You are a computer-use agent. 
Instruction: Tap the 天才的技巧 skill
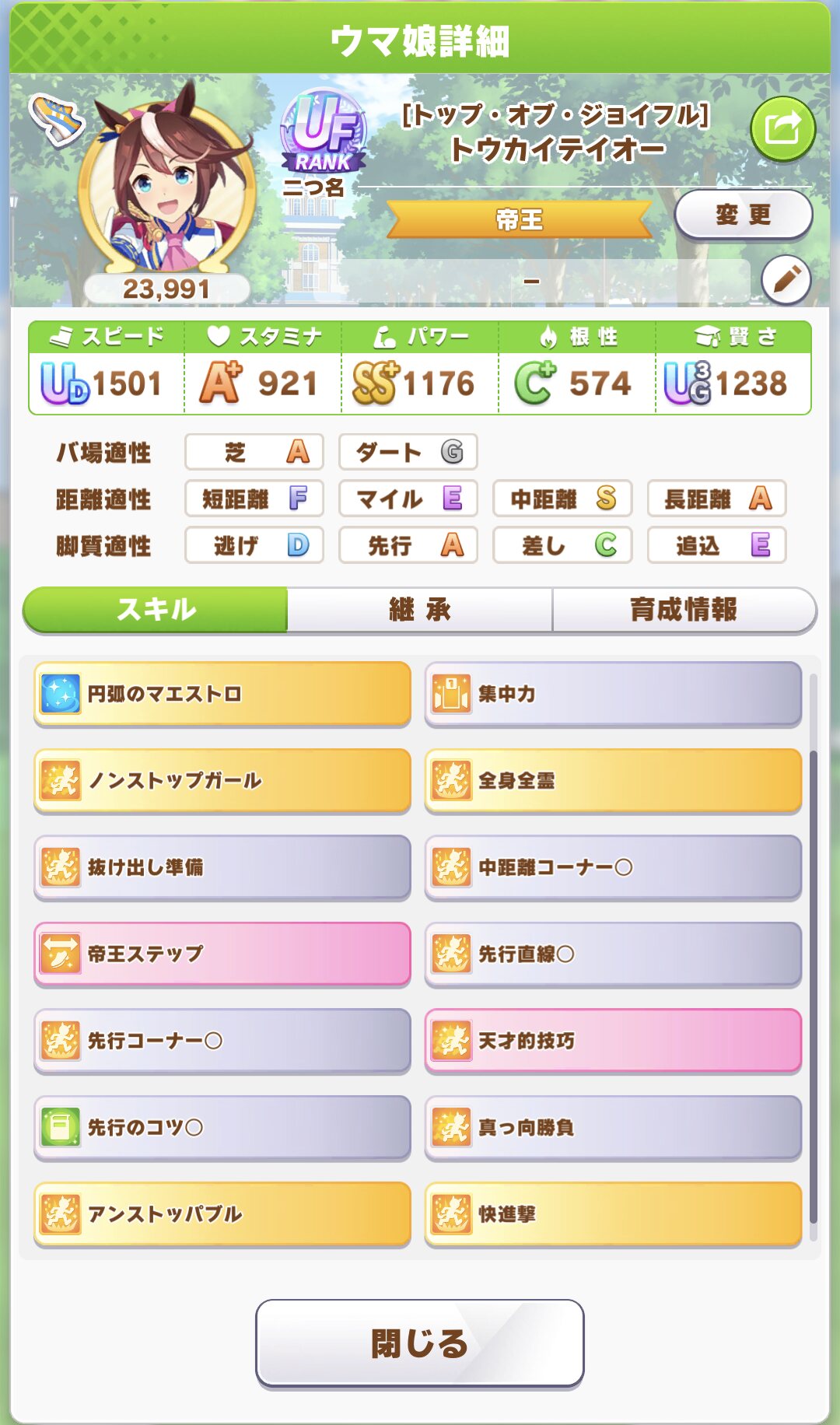613,1041
